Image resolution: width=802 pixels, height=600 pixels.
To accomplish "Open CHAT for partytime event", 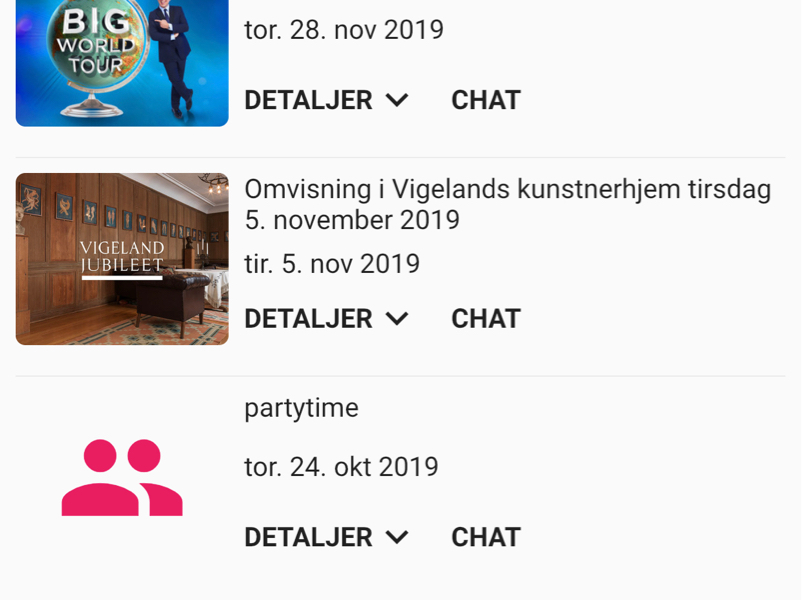I will click(x=486, y=537).
